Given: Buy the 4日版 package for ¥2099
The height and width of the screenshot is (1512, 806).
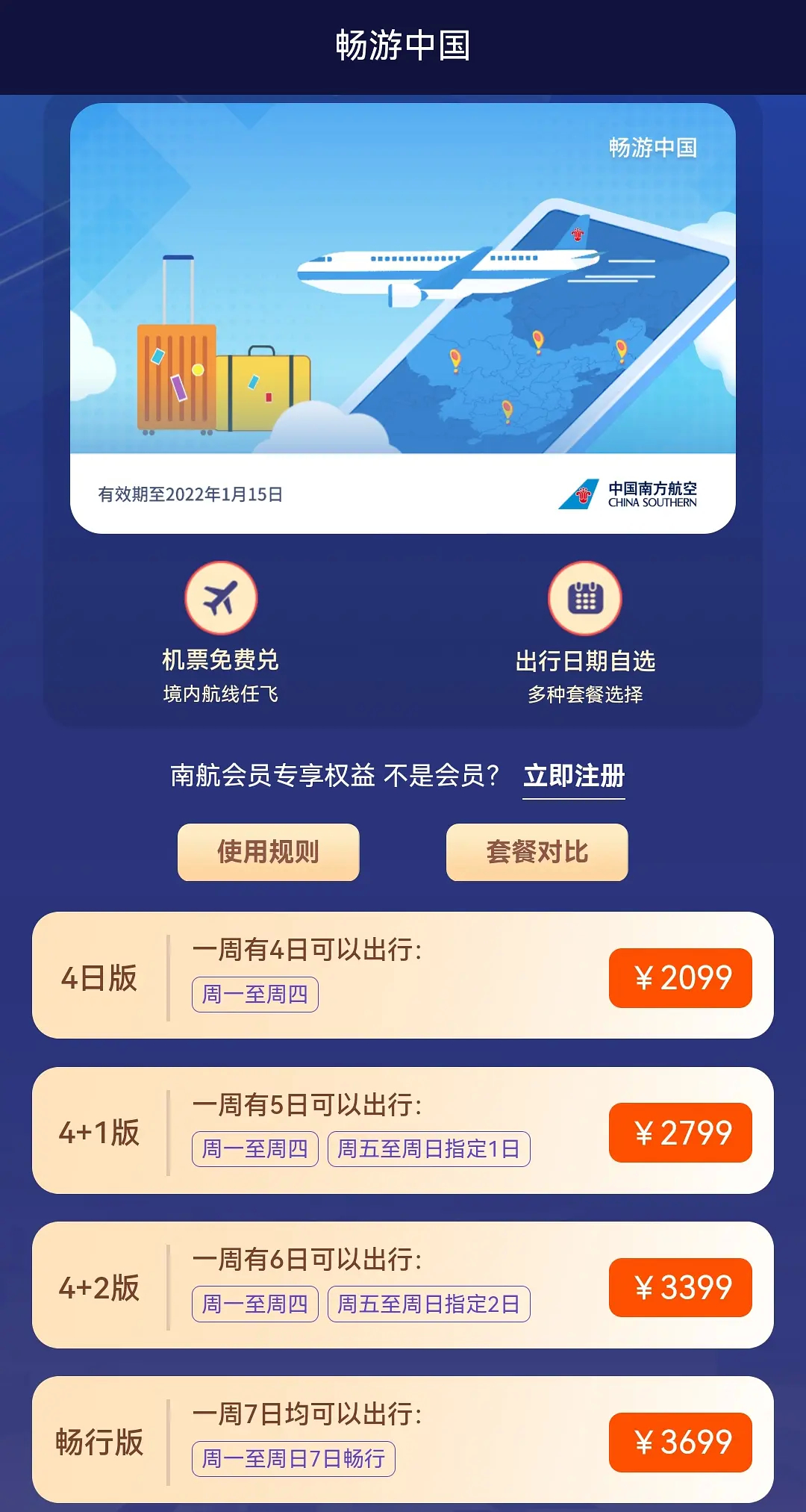Looking at the screenshot, I should pyautogui.click(x=681, y=978).
